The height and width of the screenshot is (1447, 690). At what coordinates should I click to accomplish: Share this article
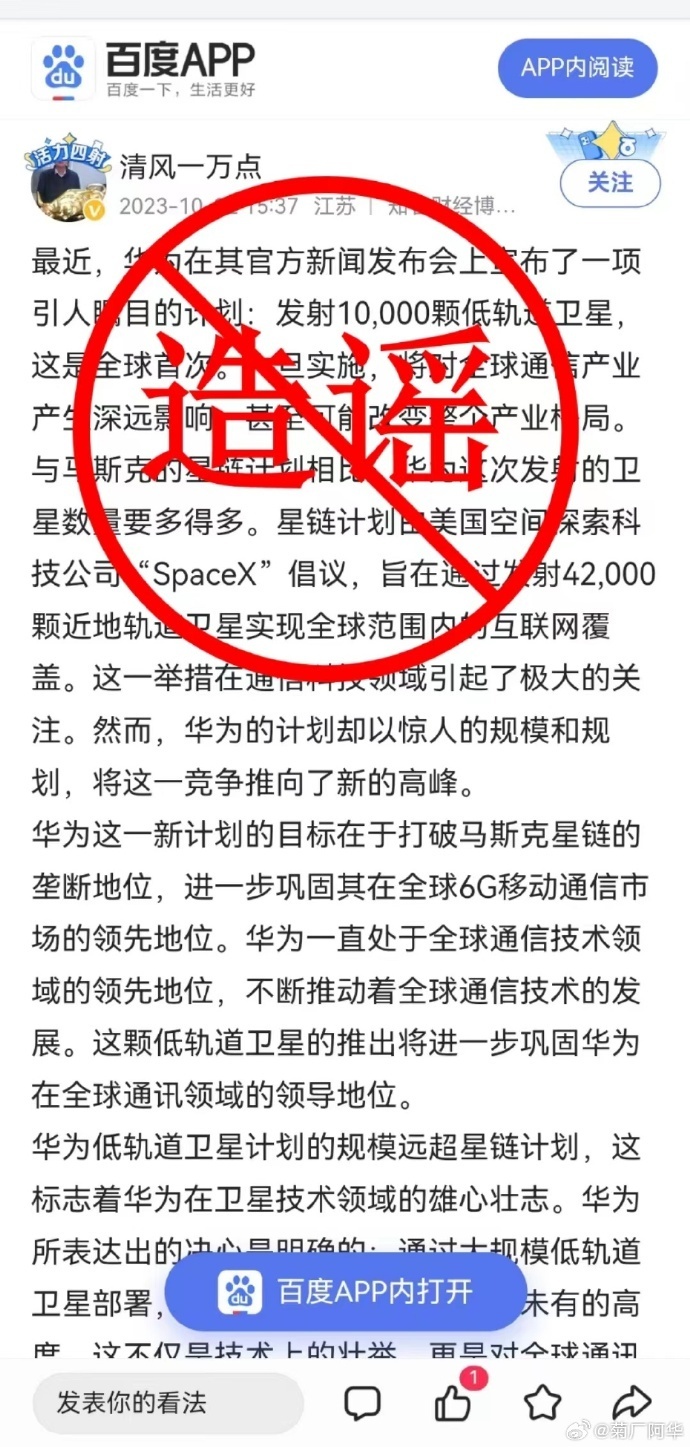[631, 1402]
